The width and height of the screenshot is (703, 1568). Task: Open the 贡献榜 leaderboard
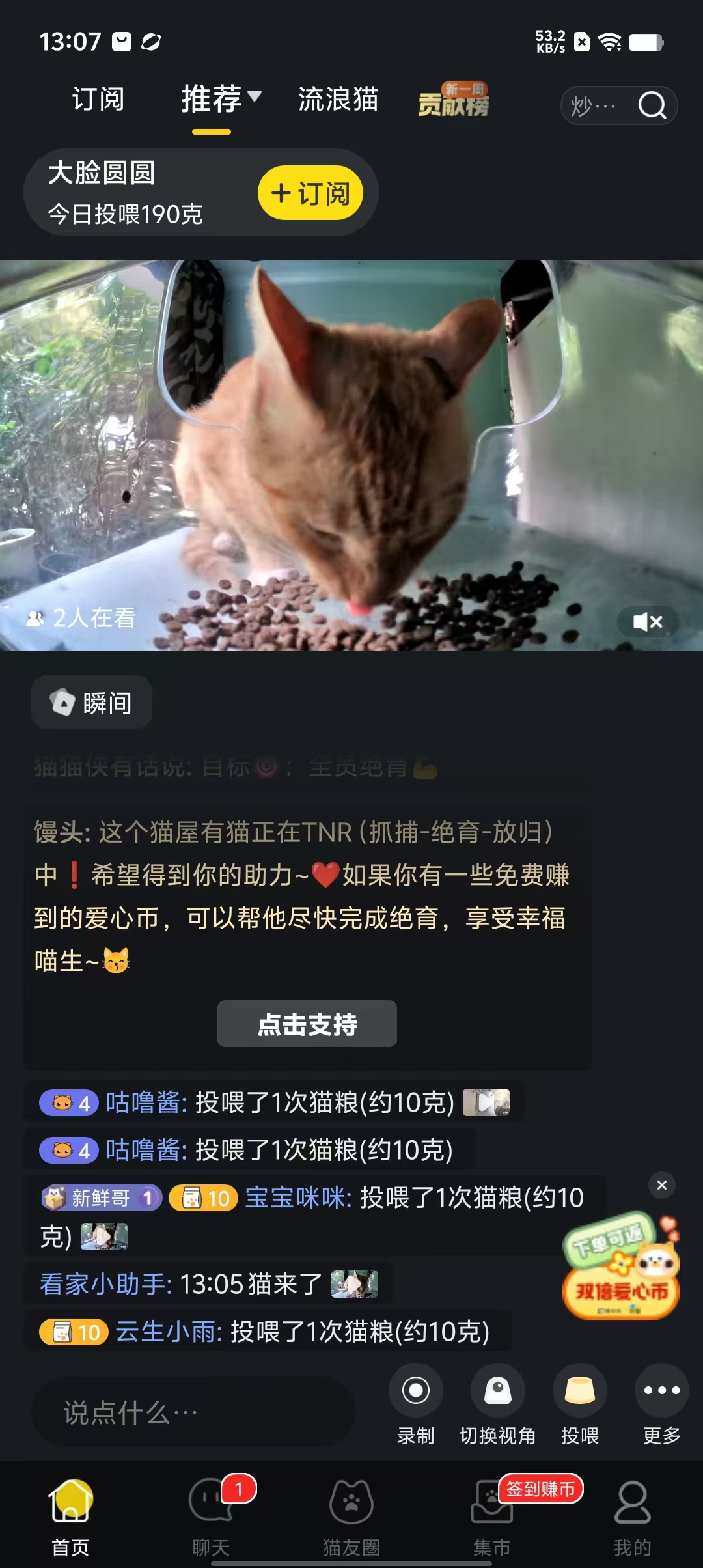tap(454, 101)
